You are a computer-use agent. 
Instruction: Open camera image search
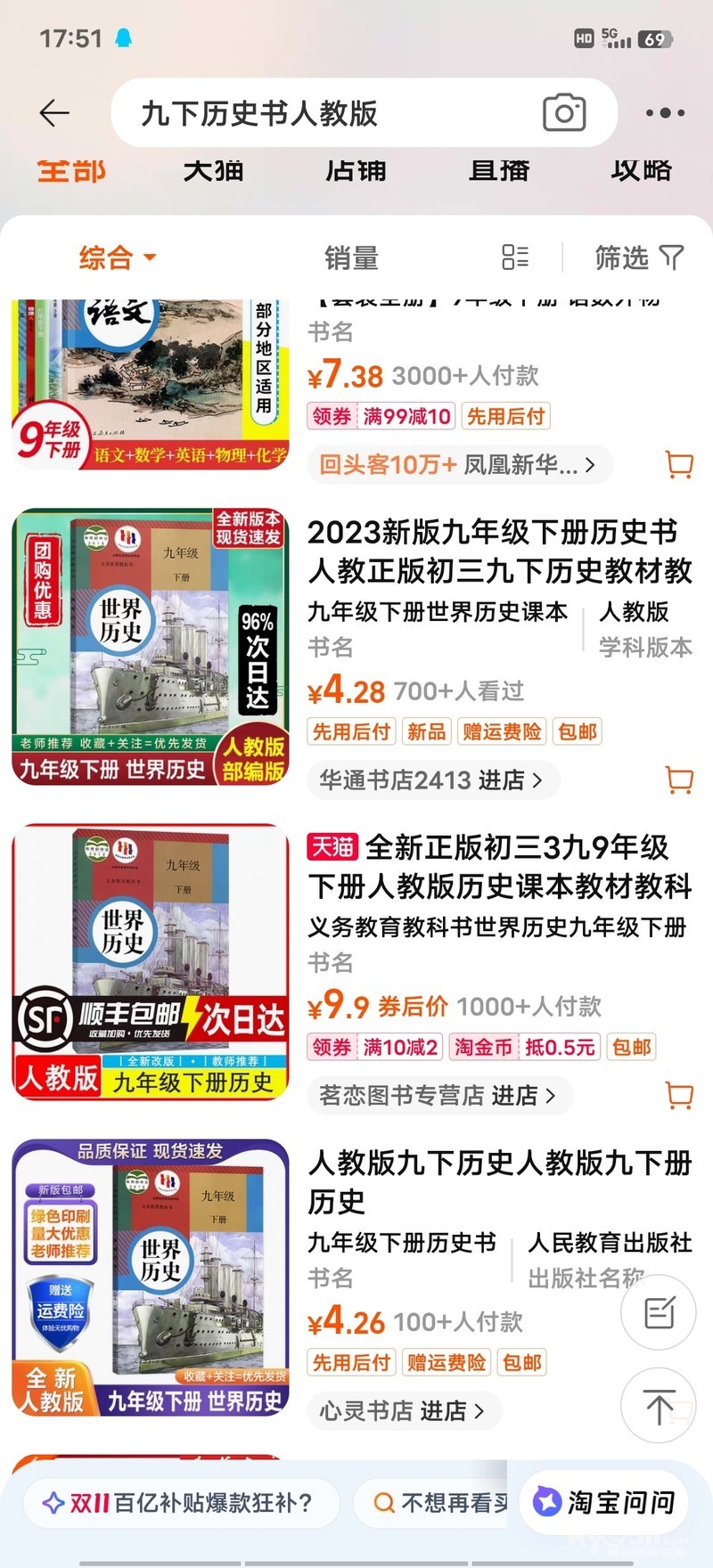(564, 113)
